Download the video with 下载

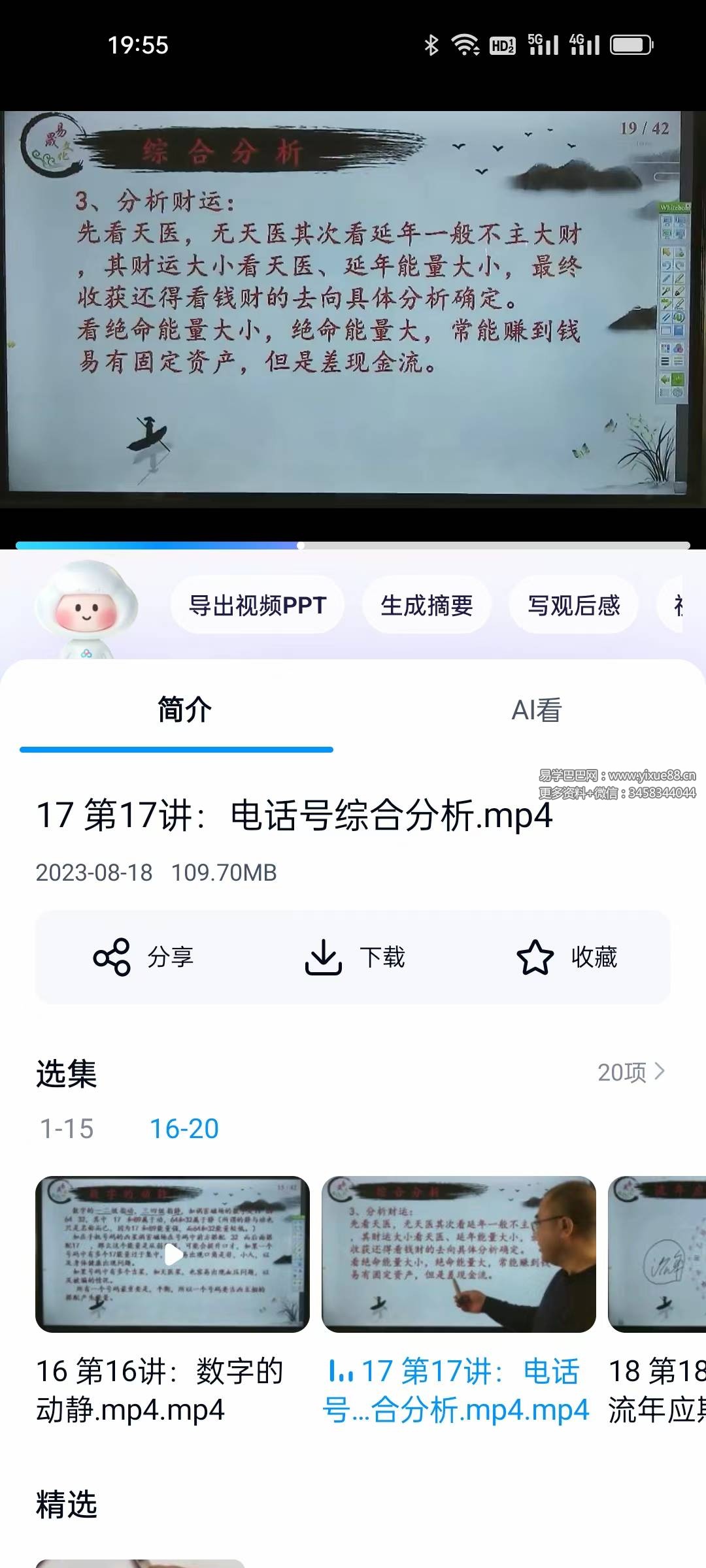pos(355,957)
